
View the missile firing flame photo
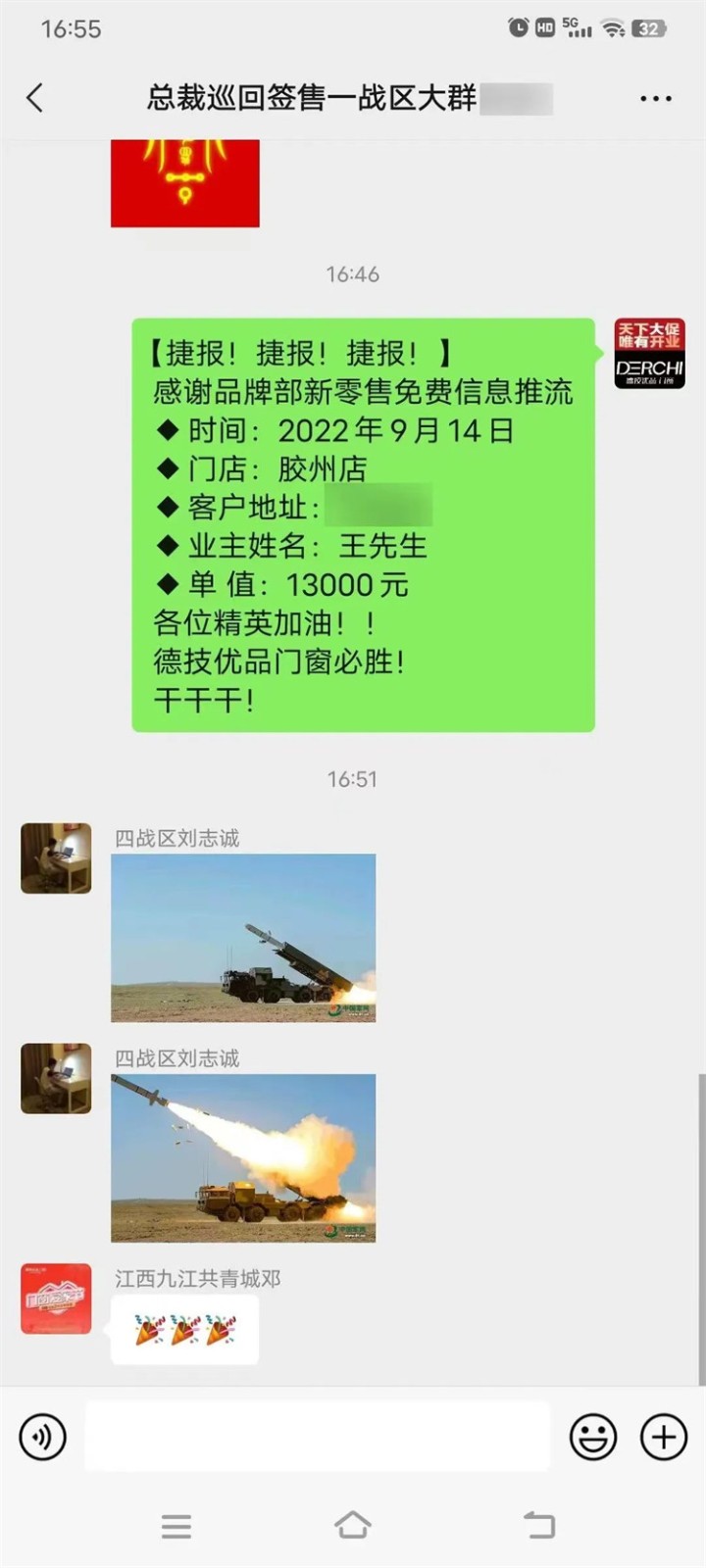pyautogui.click(x=243, y=1158)
